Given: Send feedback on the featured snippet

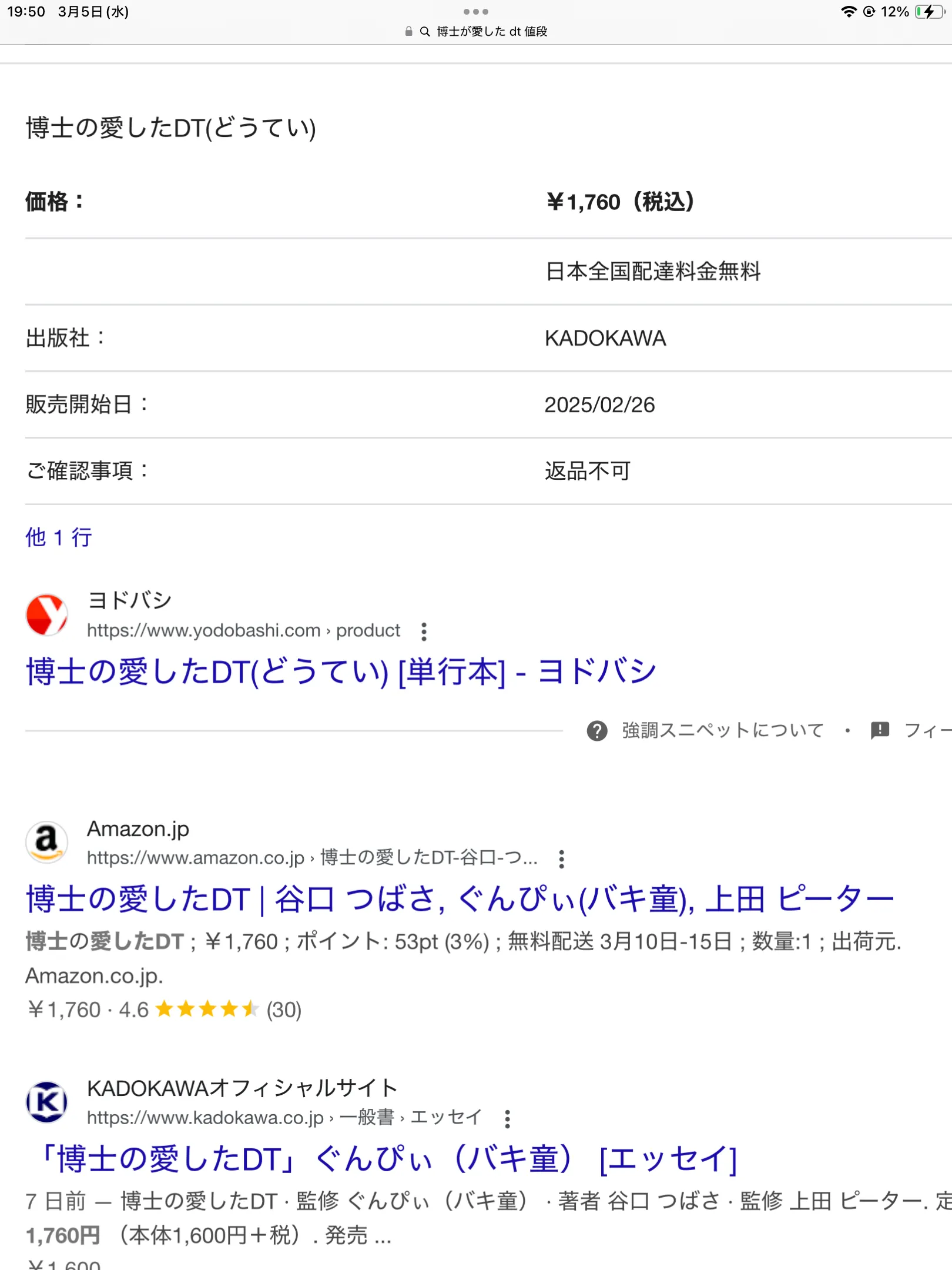Looking at the screenshot, I should [x=911, y=730].
